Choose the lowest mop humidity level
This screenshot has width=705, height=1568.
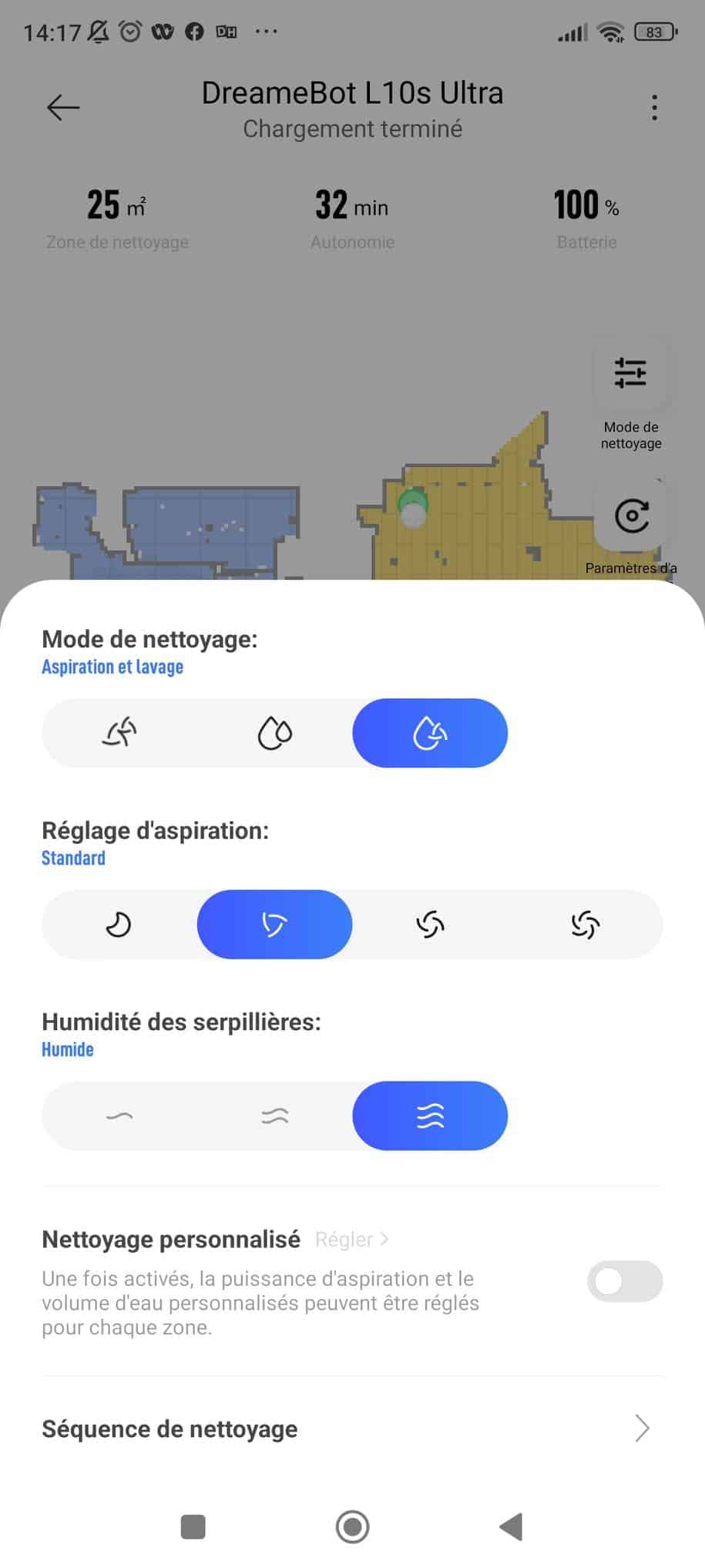(119, 1115)
